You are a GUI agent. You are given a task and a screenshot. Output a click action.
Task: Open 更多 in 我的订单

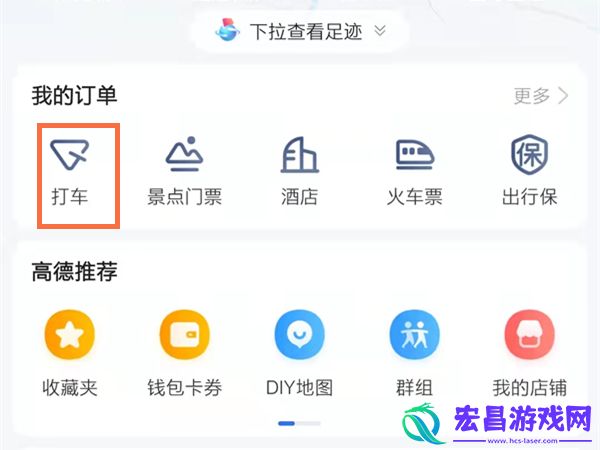pos(541,96)
